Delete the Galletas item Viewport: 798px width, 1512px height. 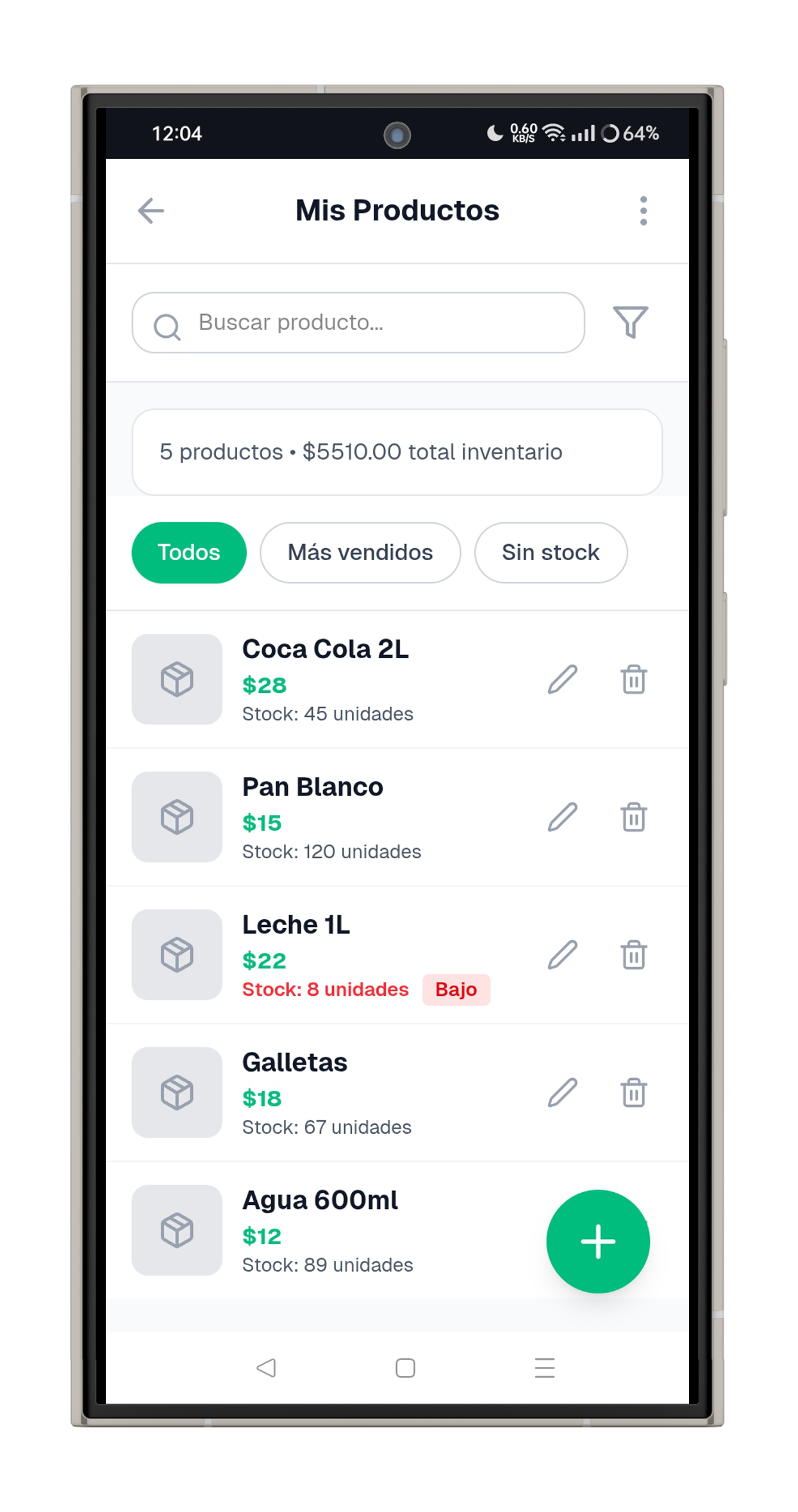click(x=633, y=1093)
